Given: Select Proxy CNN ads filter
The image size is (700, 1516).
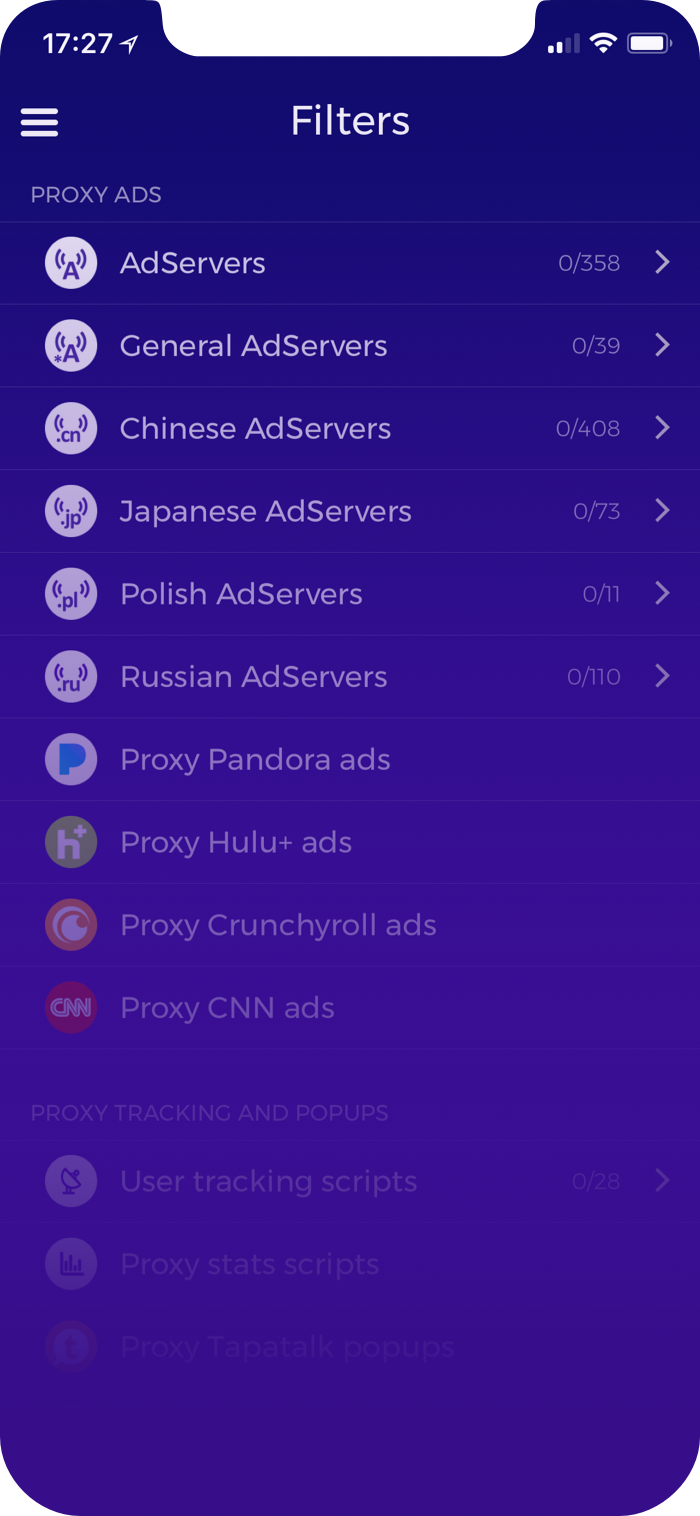Looking at the screenshot, I should pos(350,1008).
